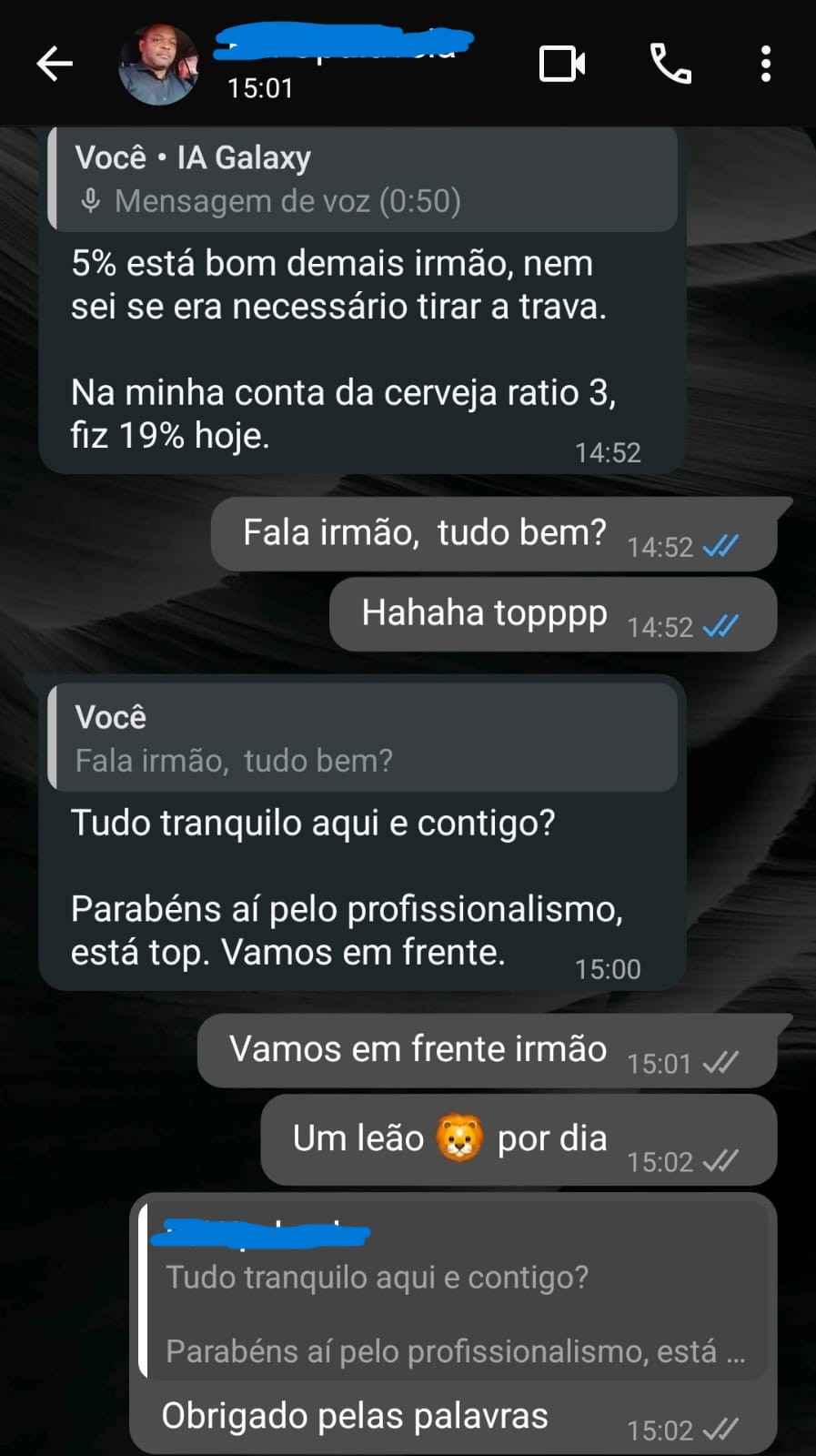
Task: Select the 'Um leão por dia' bubble
Action: tap(450, 1137)
